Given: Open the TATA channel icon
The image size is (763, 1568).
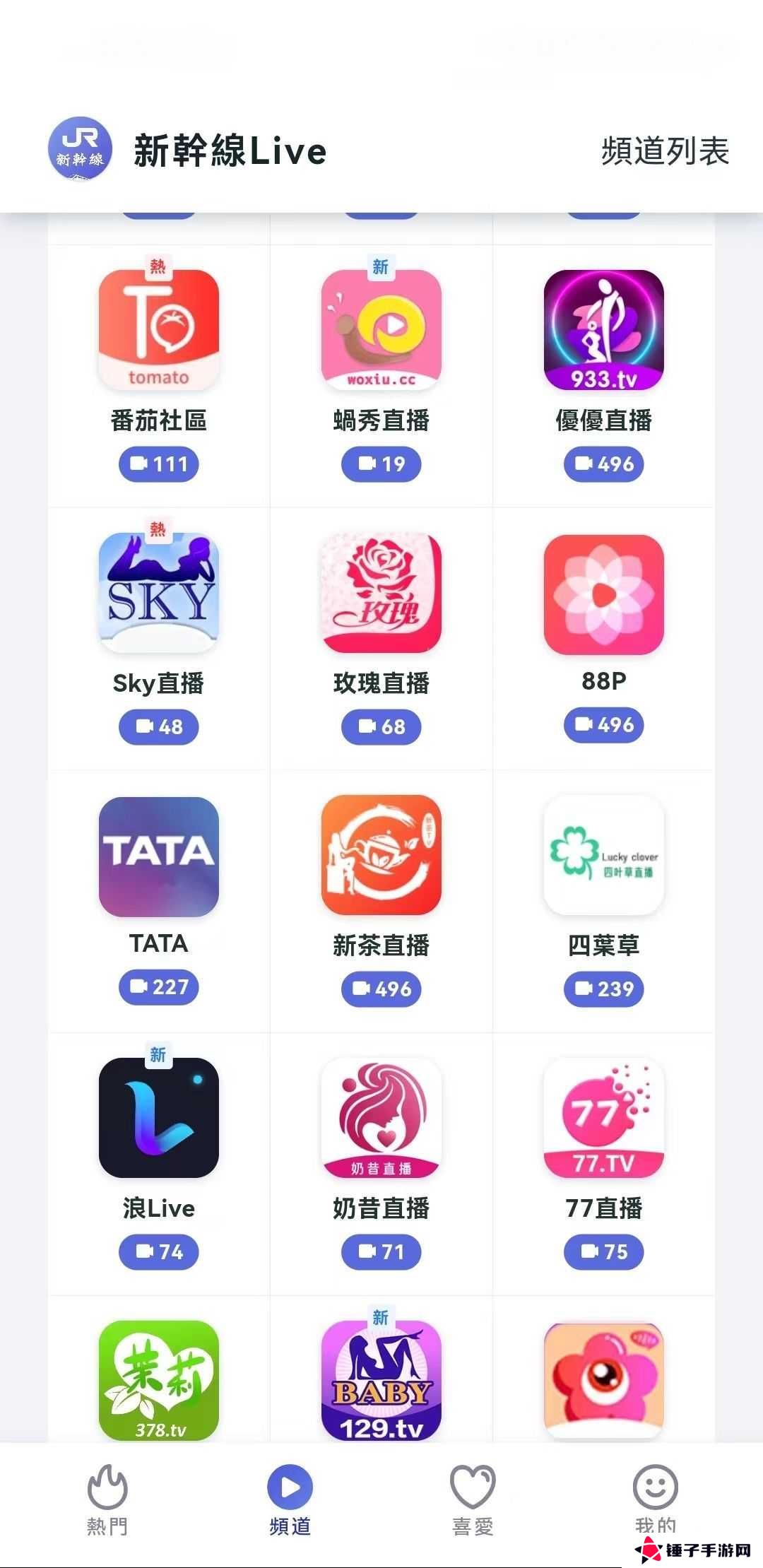Looking at the screenshot, I should 158,855.
